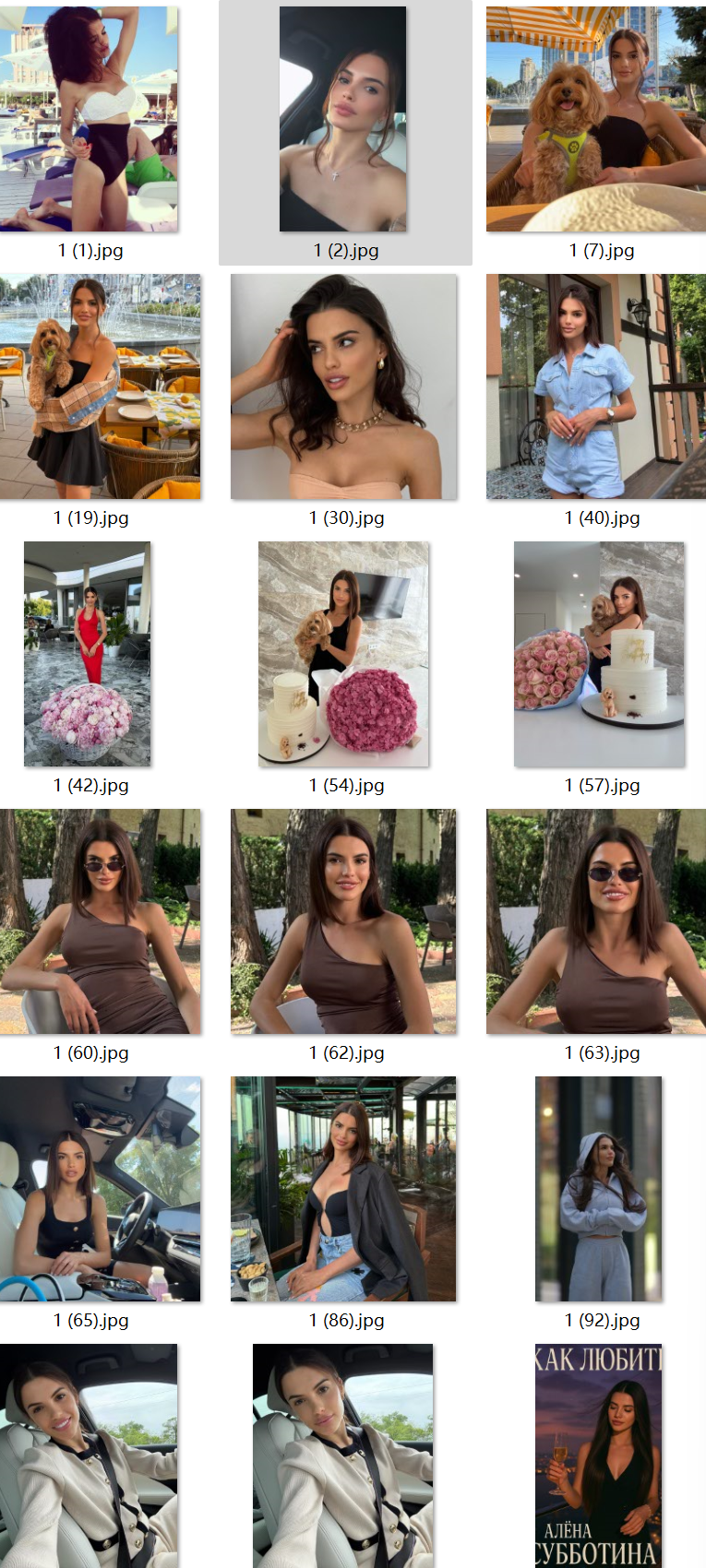Open the car photo 1 (65).jpg
The width and height of the screenshot is (706, 1568).
(100, 1189)
